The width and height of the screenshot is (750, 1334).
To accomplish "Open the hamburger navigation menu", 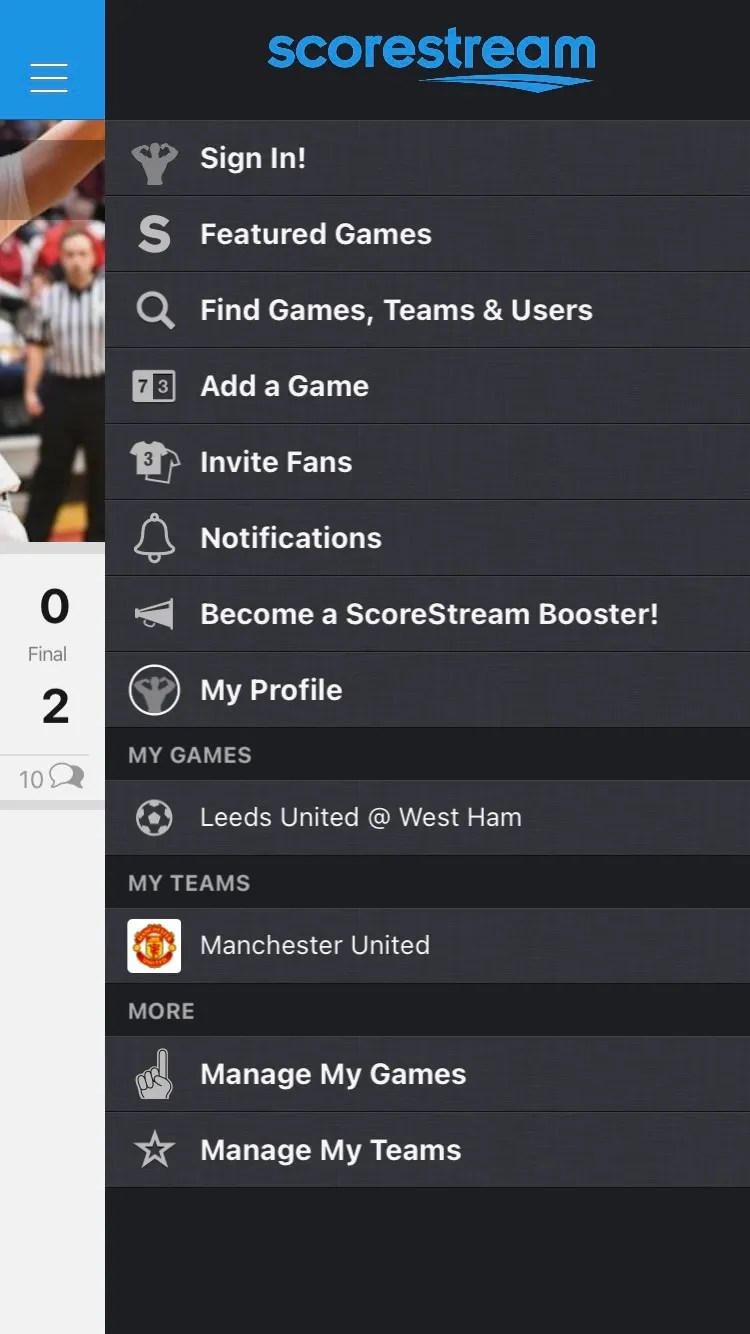I will point(49,76).
